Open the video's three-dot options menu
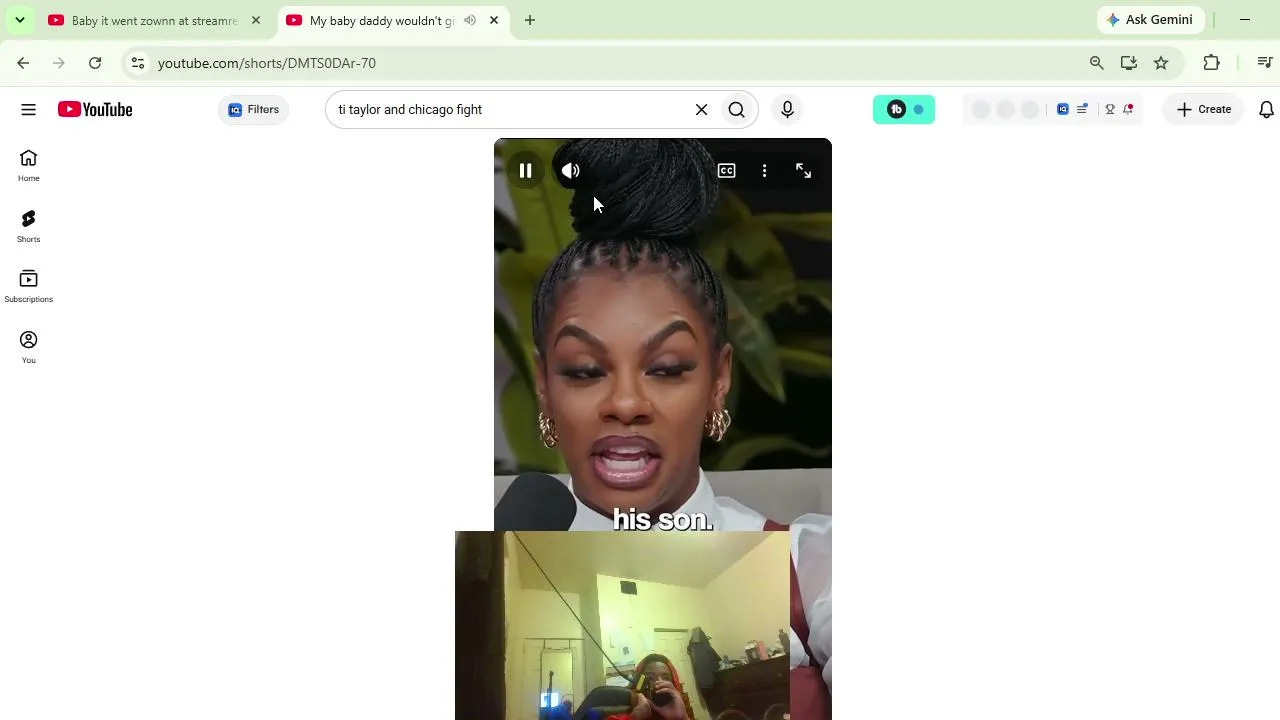1280x720 pixels. click(765, 171)
